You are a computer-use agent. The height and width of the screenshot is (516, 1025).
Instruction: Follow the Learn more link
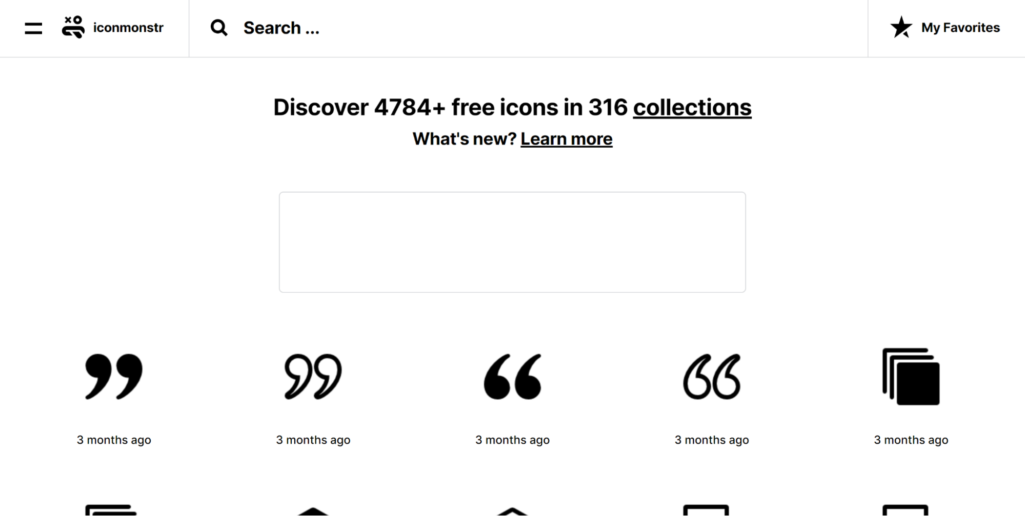click(566, 139)
